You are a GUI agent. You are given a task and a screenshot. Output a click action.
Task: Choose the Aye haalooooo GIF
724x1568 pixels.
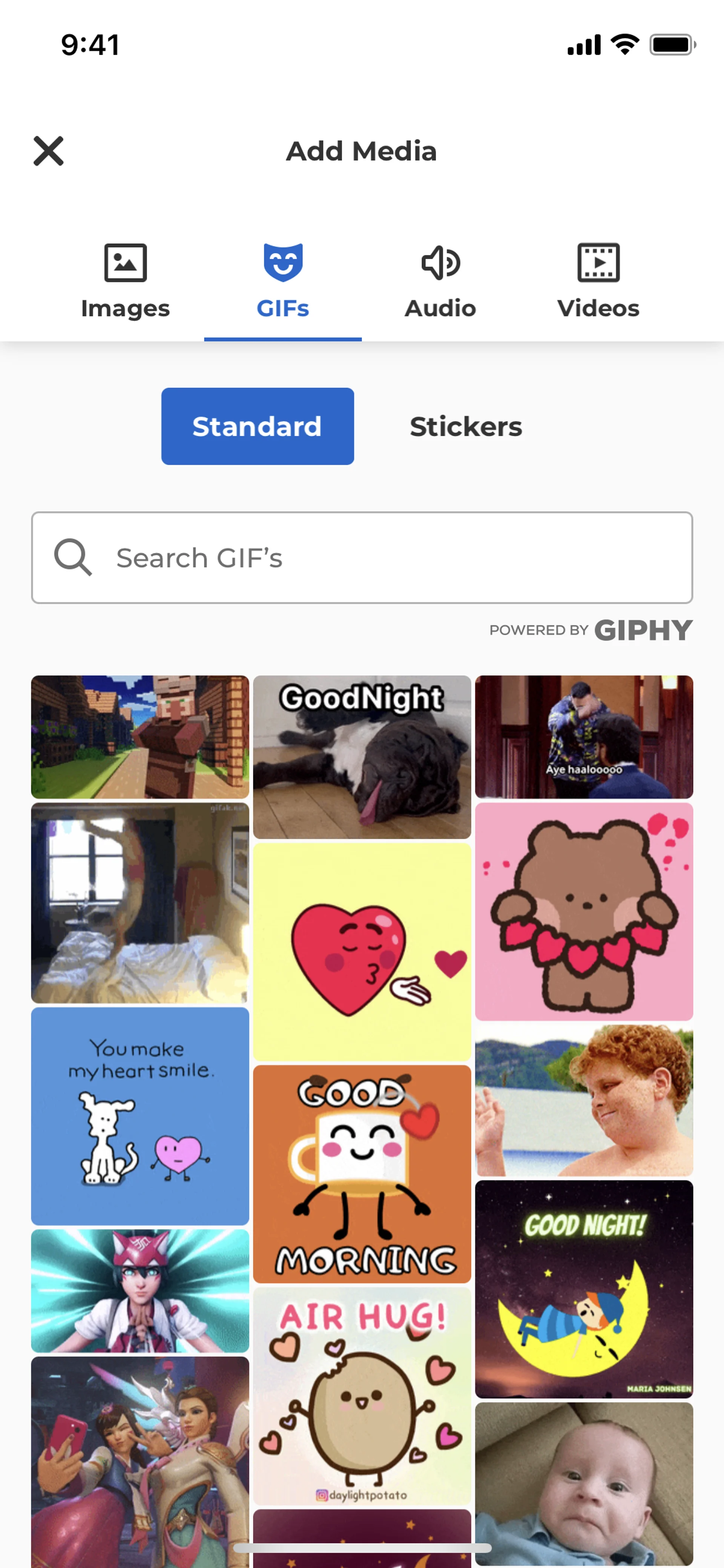(583, 737)
